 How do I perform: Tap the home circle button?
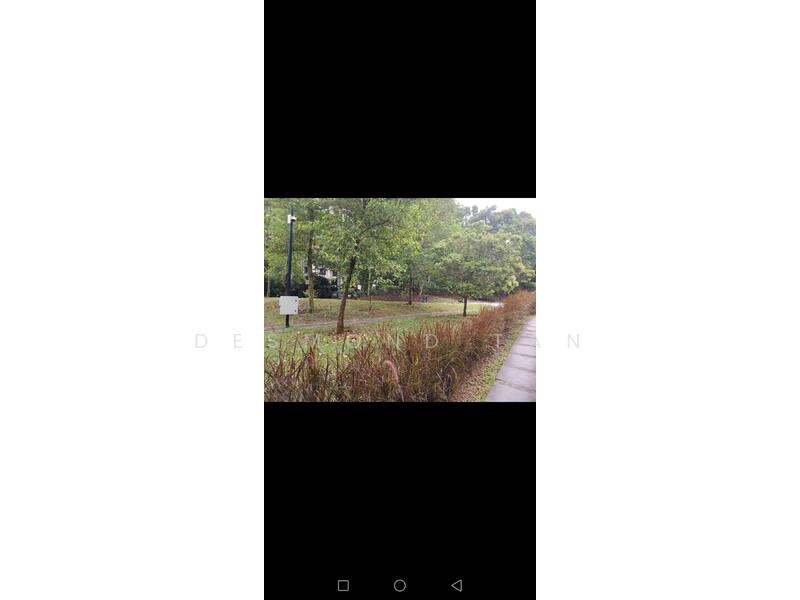click(x=400, y=585)
